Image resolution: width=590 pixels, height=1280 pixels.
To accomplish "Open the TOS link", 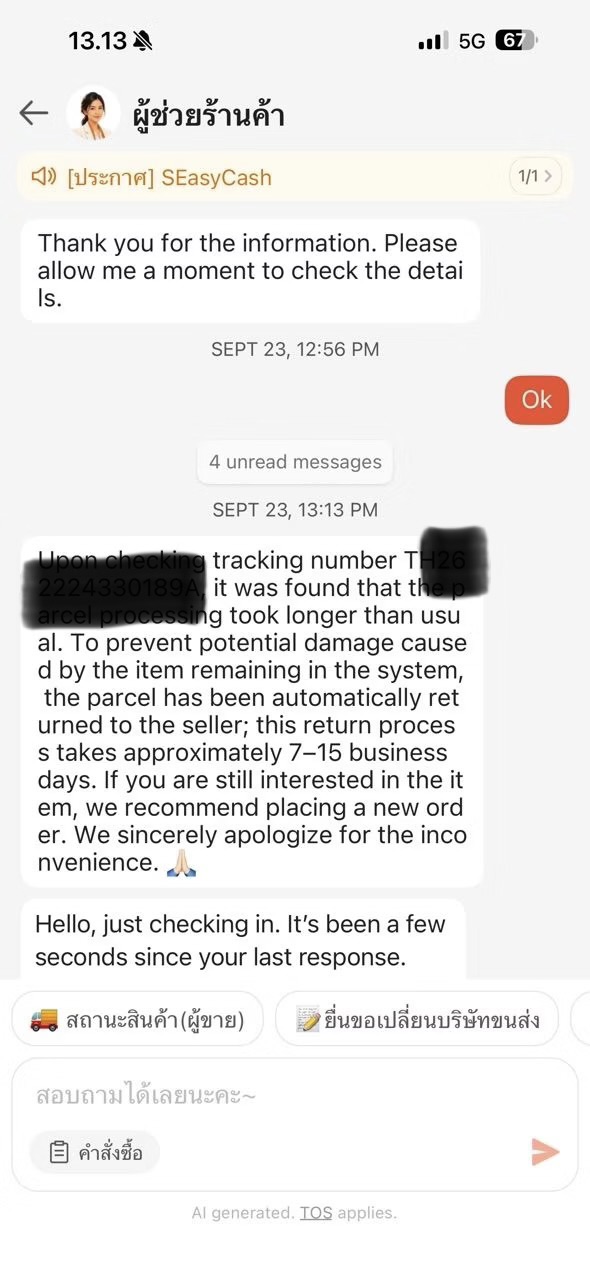I will 315,1213.
